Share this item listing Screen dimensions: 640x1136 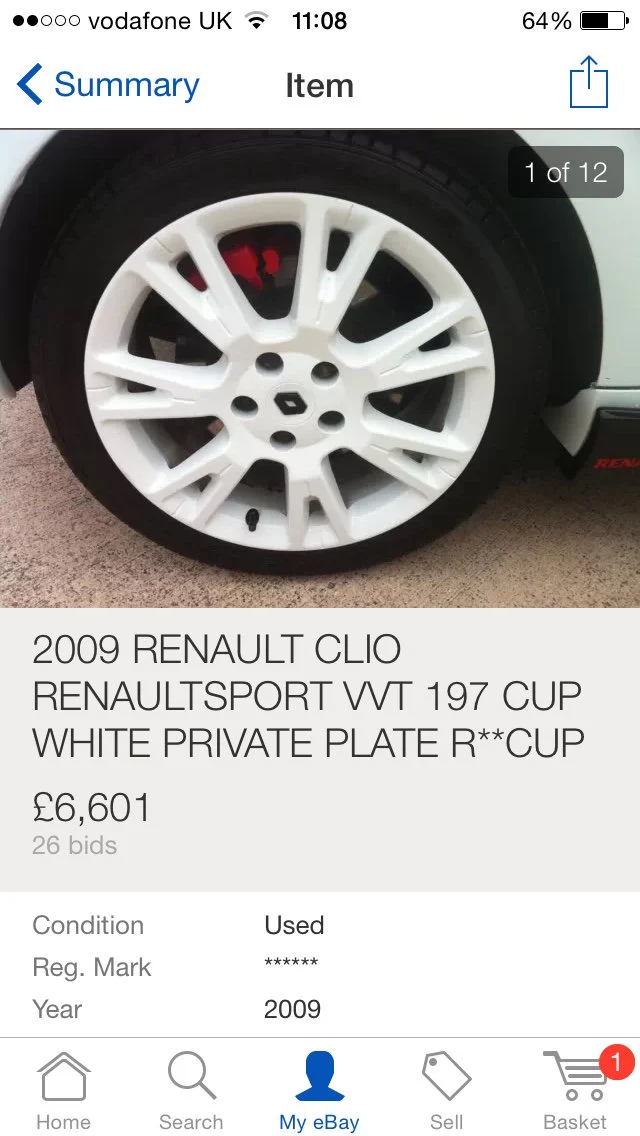pos(589,82)
